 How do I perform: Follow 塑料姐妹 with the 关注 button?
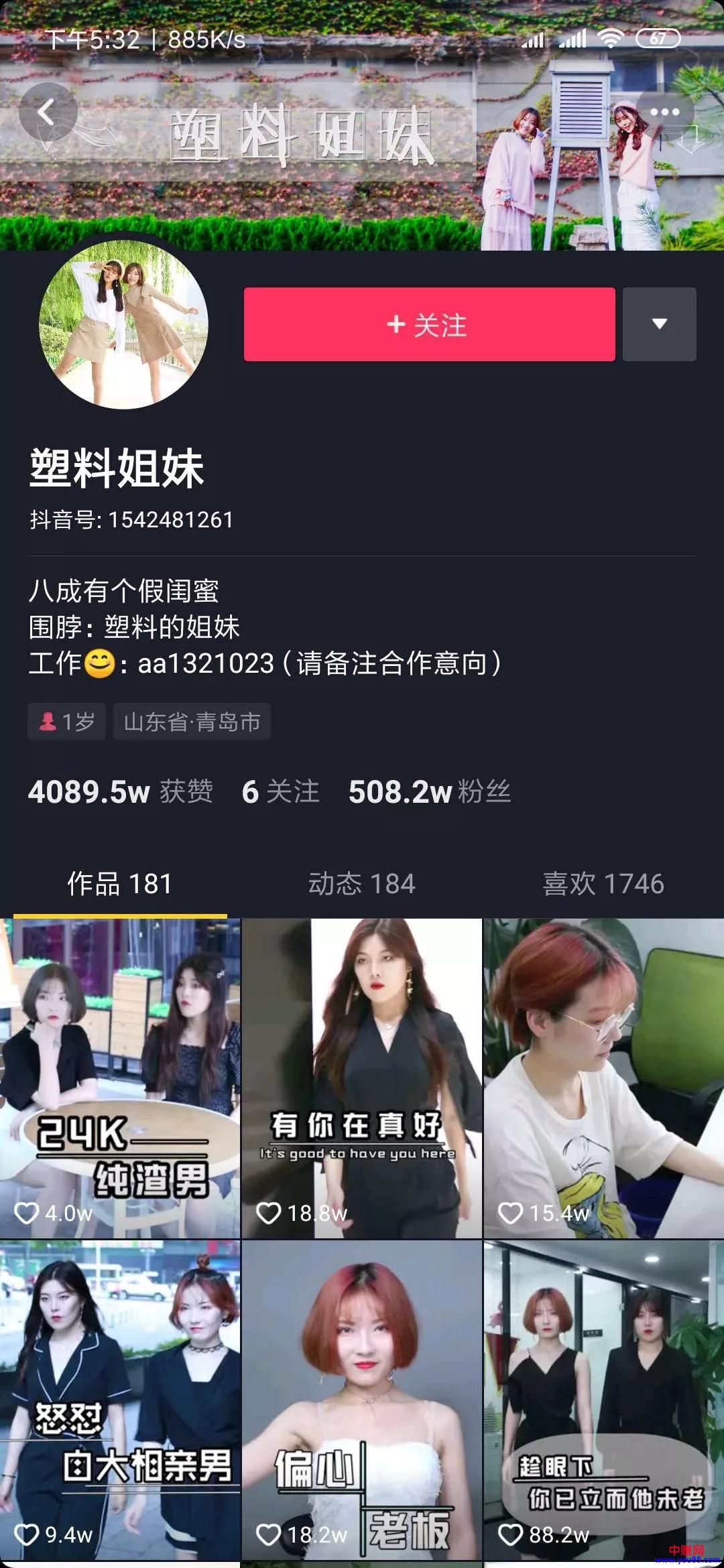point(429,324)
